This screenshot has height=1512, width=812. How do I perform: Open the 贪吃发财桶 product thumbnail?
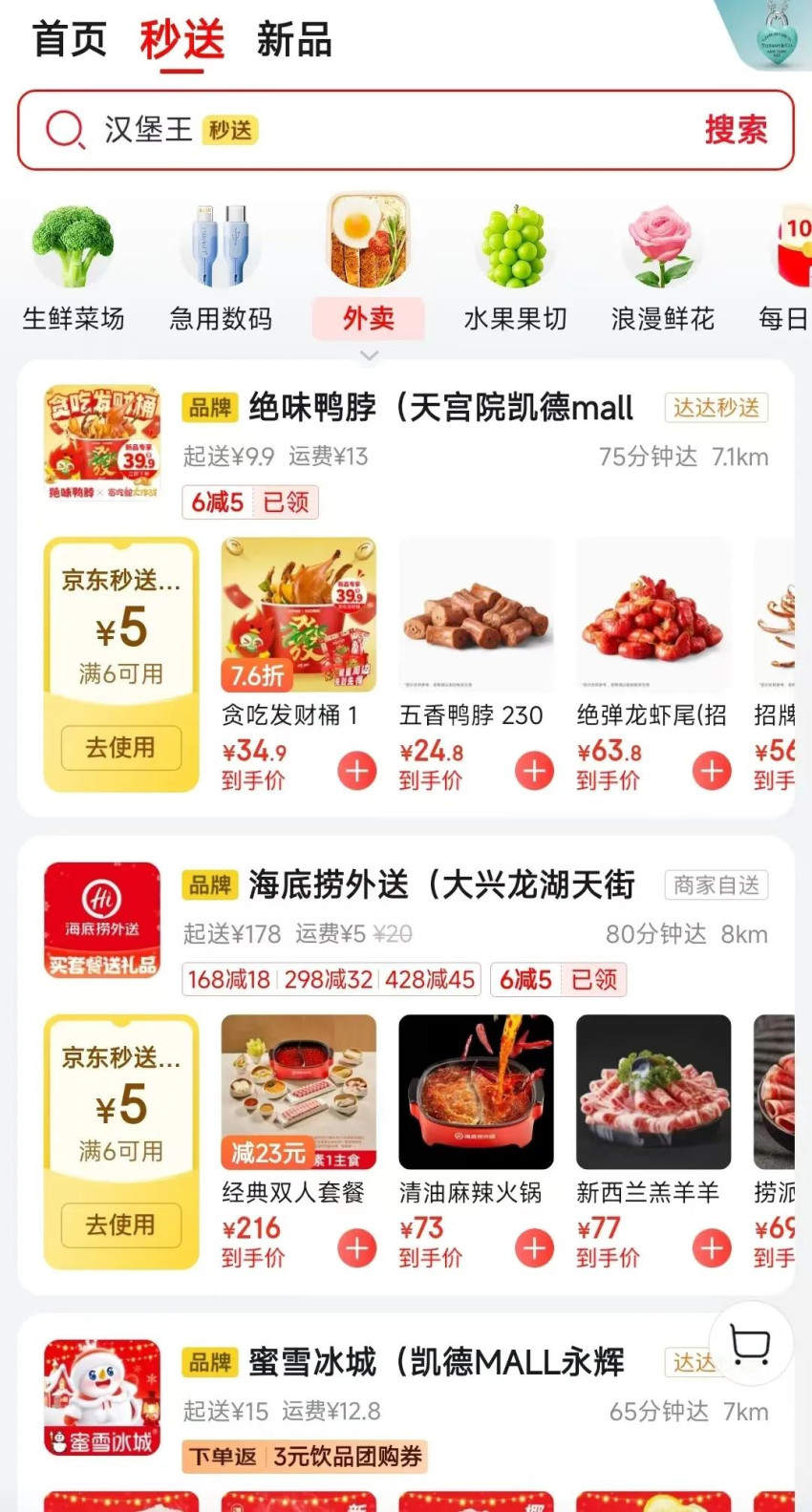coord(298,614)
